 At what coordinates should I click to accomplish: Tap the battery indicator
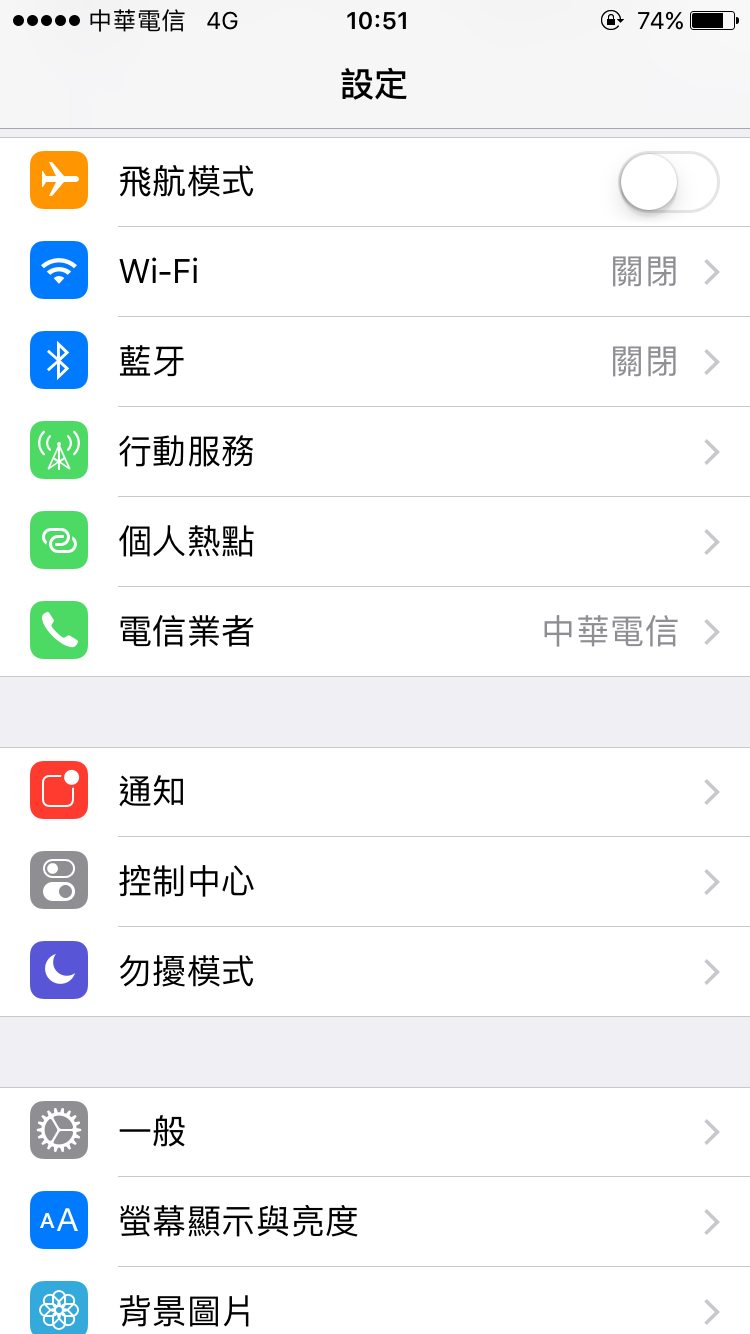point(713,19)
